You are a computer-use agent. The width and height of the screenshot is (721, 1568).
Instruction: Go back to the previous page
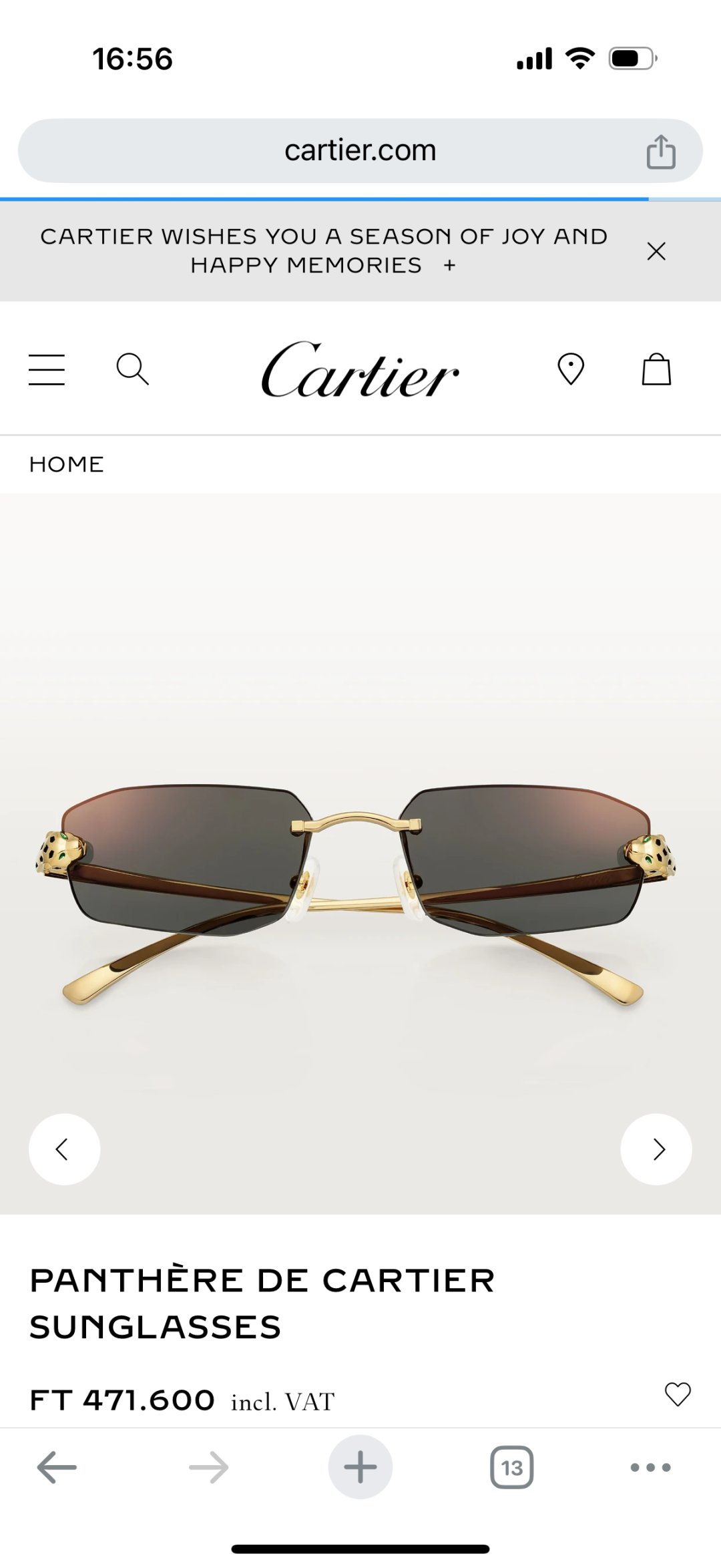(x=57, y=1467)
